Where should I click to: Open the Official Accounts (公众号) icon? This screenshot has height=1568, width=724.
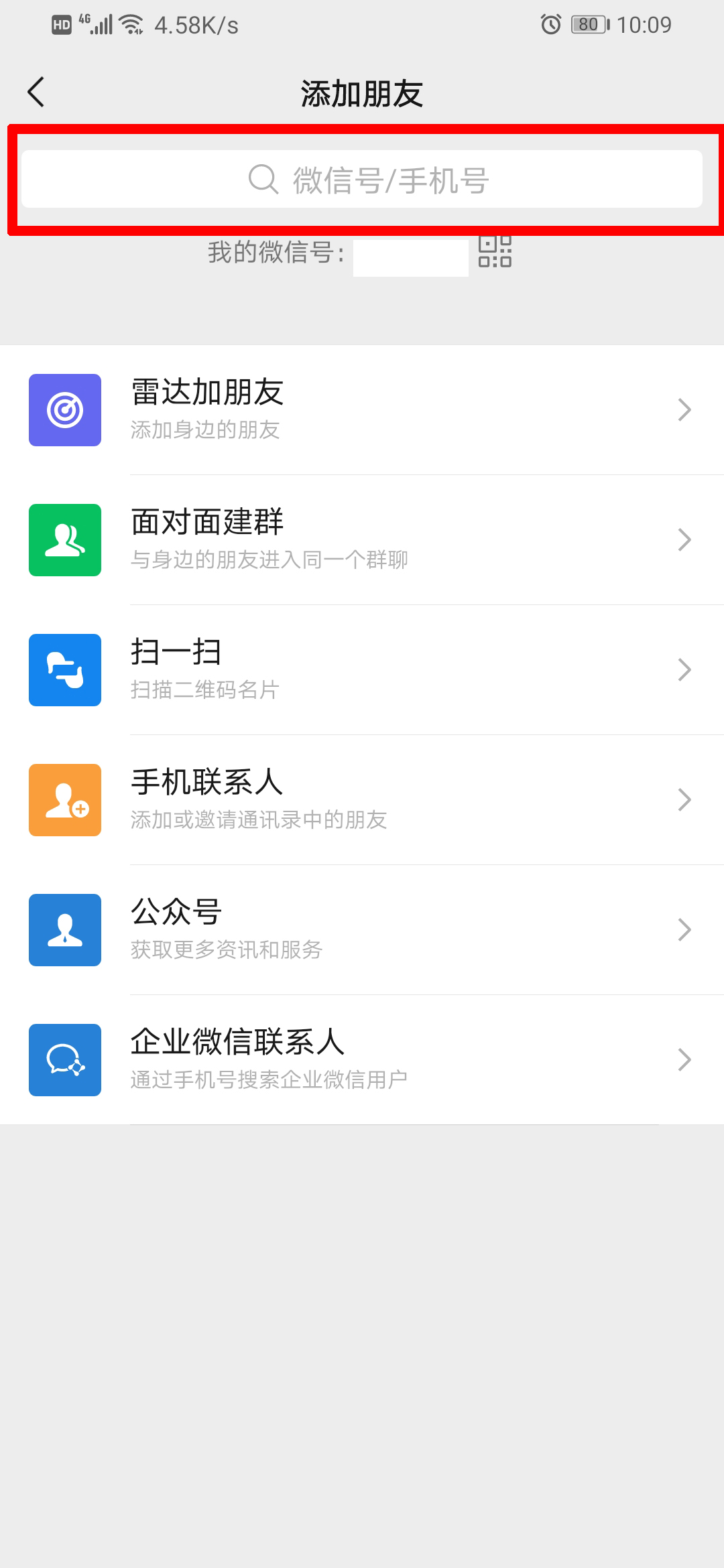(x=65, y=929)
